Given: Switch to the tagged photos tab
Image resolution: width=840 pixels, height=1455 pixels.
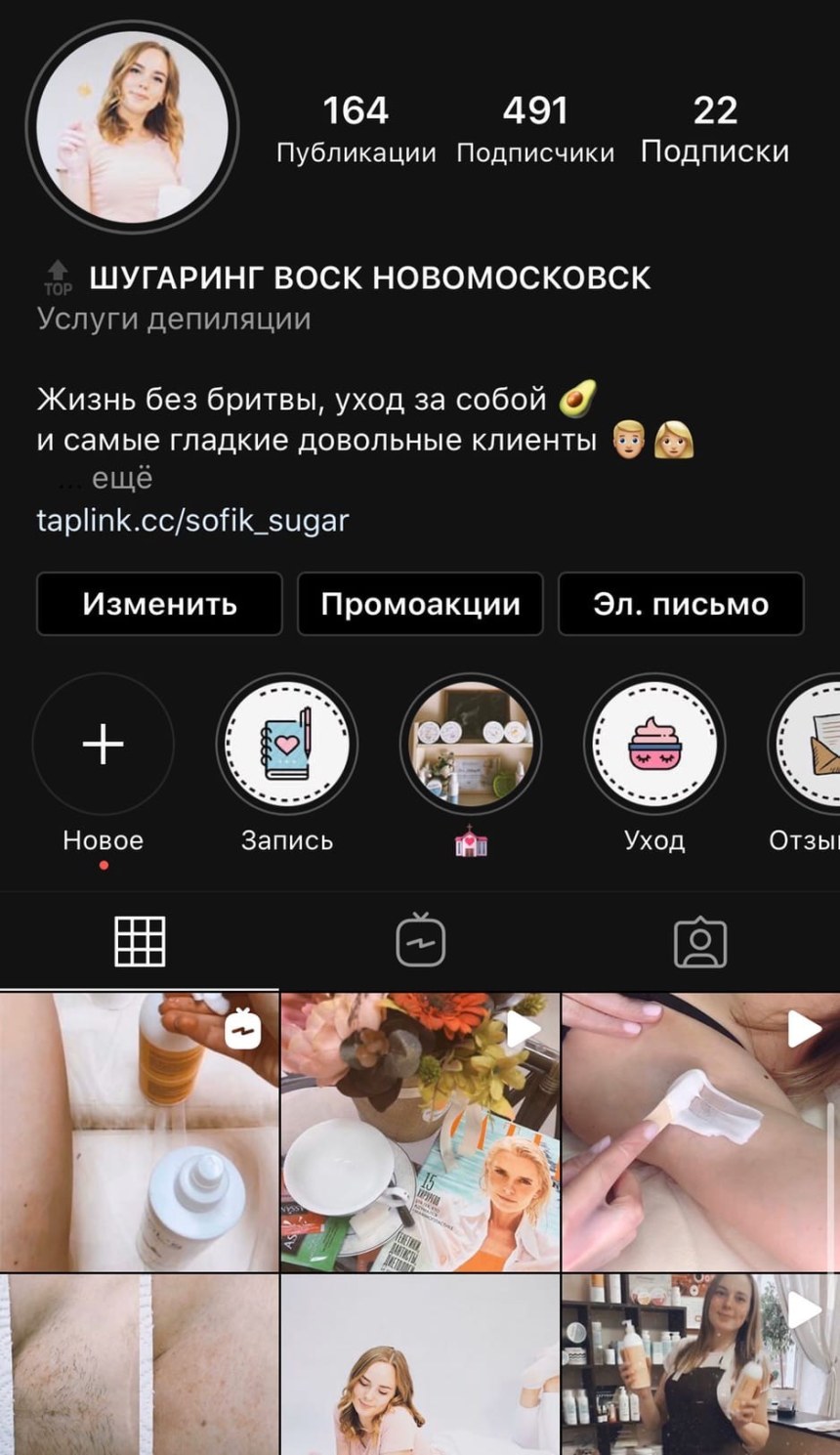Looking at the screenshot, I should tap(700, 942).
